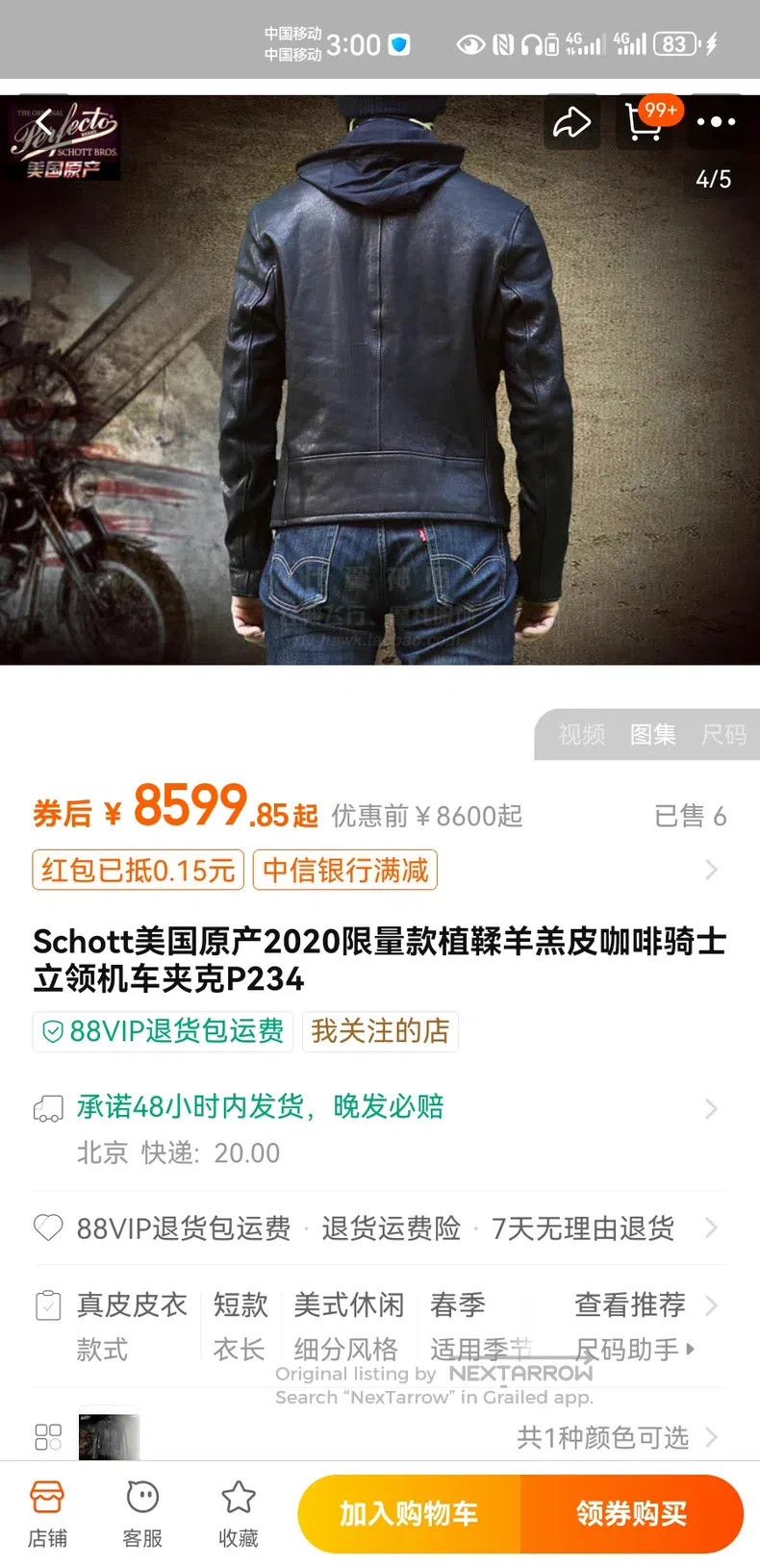Open the shopping cart showing 99+

646,121
